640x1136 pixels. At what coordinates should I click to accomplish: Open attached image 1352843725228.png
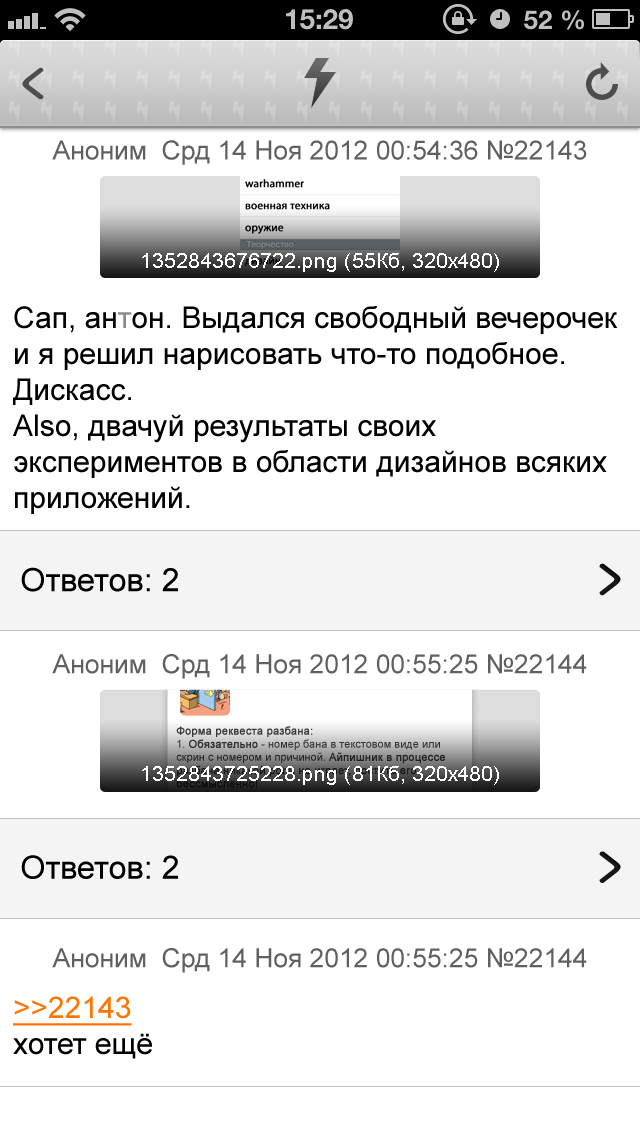(x=320, y=740)
